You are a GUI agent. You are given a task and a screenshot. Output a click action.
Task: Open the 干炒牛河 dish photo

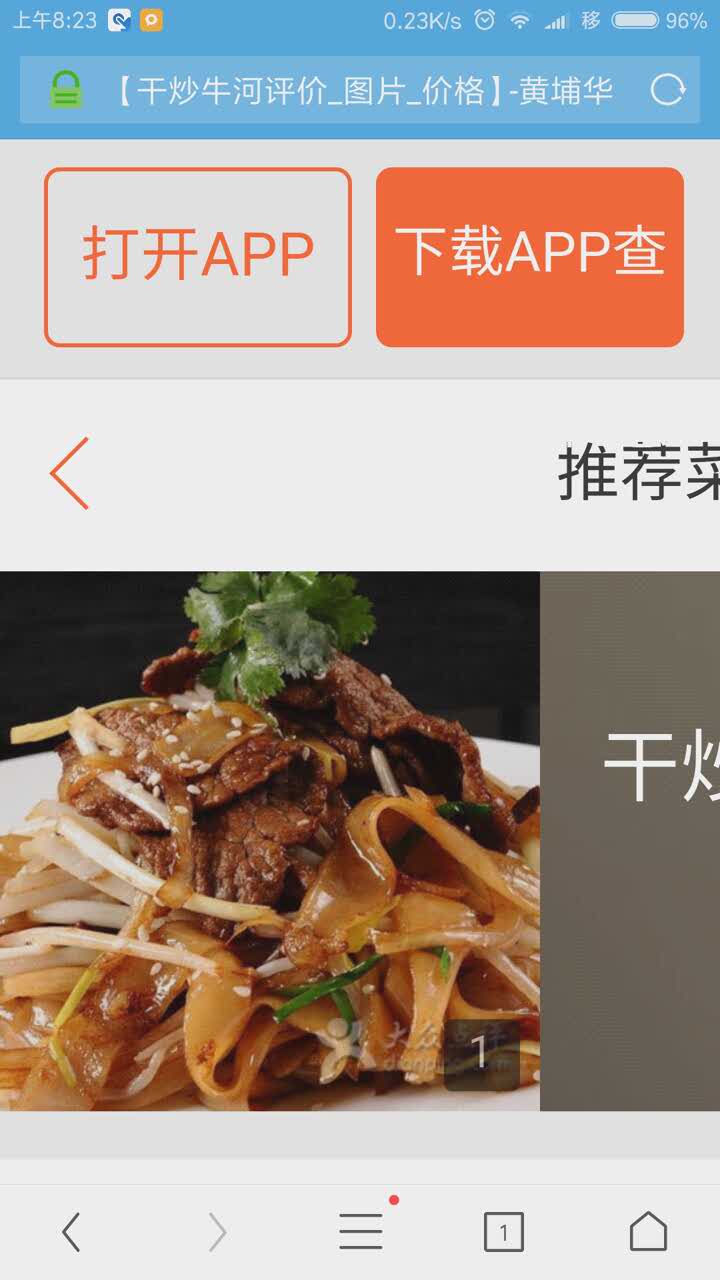point(270,840)
